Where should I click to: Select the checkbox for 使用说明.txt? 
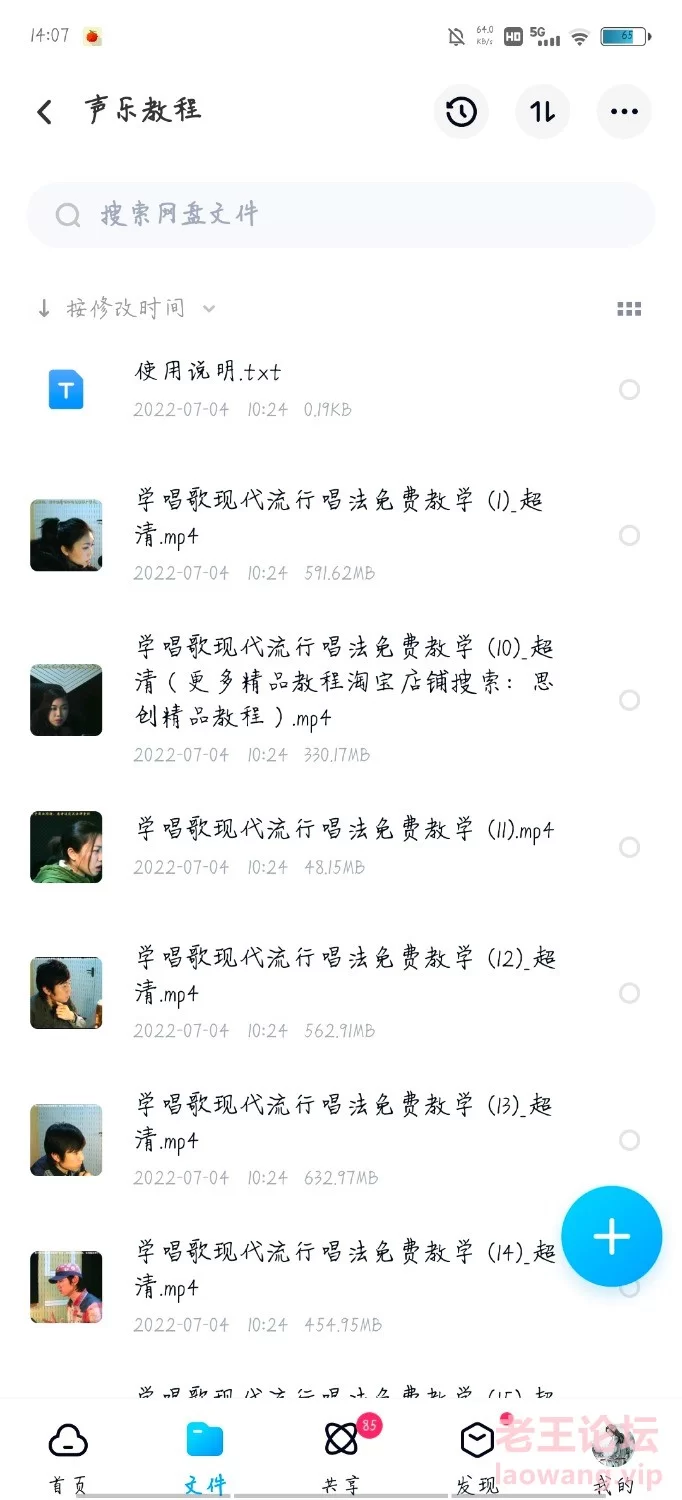629,389
